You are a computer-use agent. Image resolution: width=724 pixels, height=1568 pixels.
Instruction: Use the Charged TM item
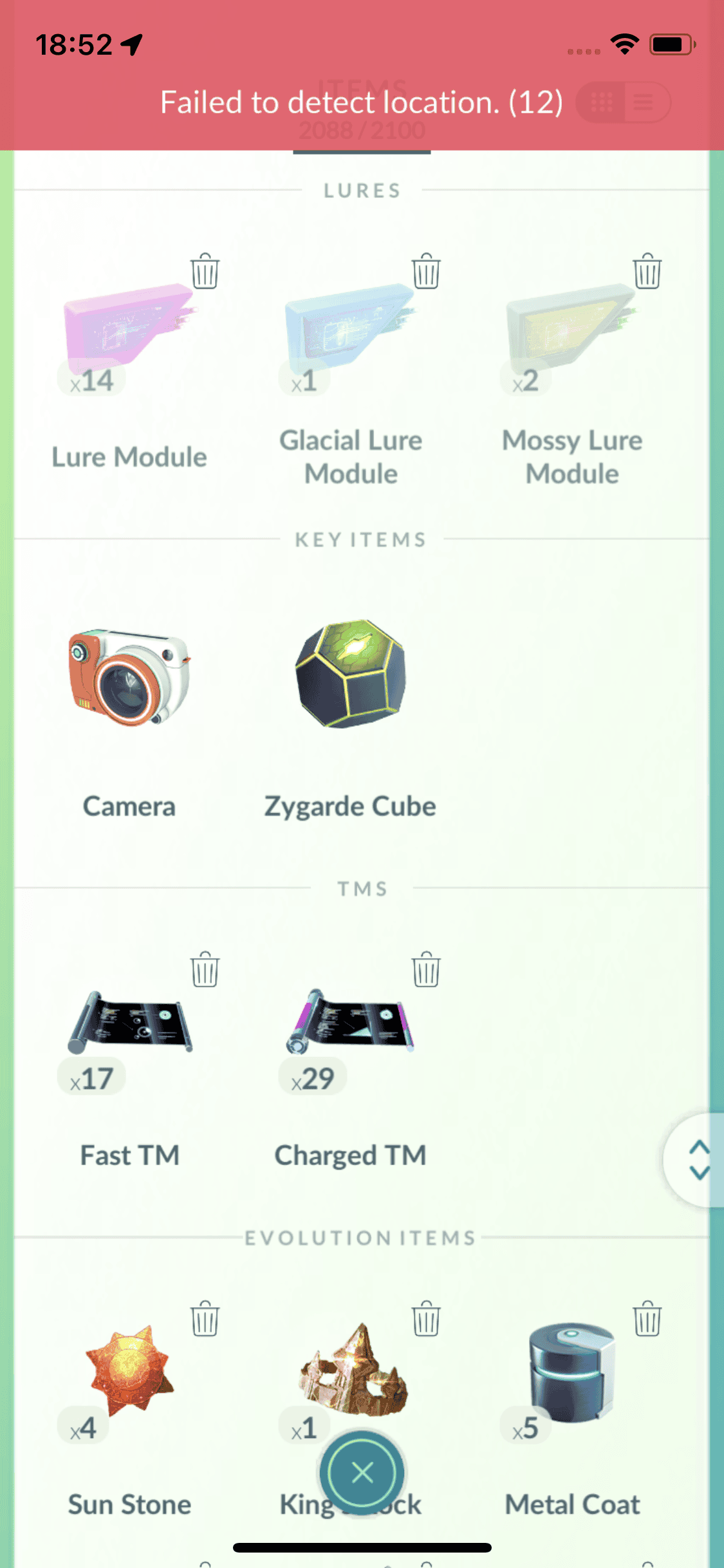coord(351,1023)
